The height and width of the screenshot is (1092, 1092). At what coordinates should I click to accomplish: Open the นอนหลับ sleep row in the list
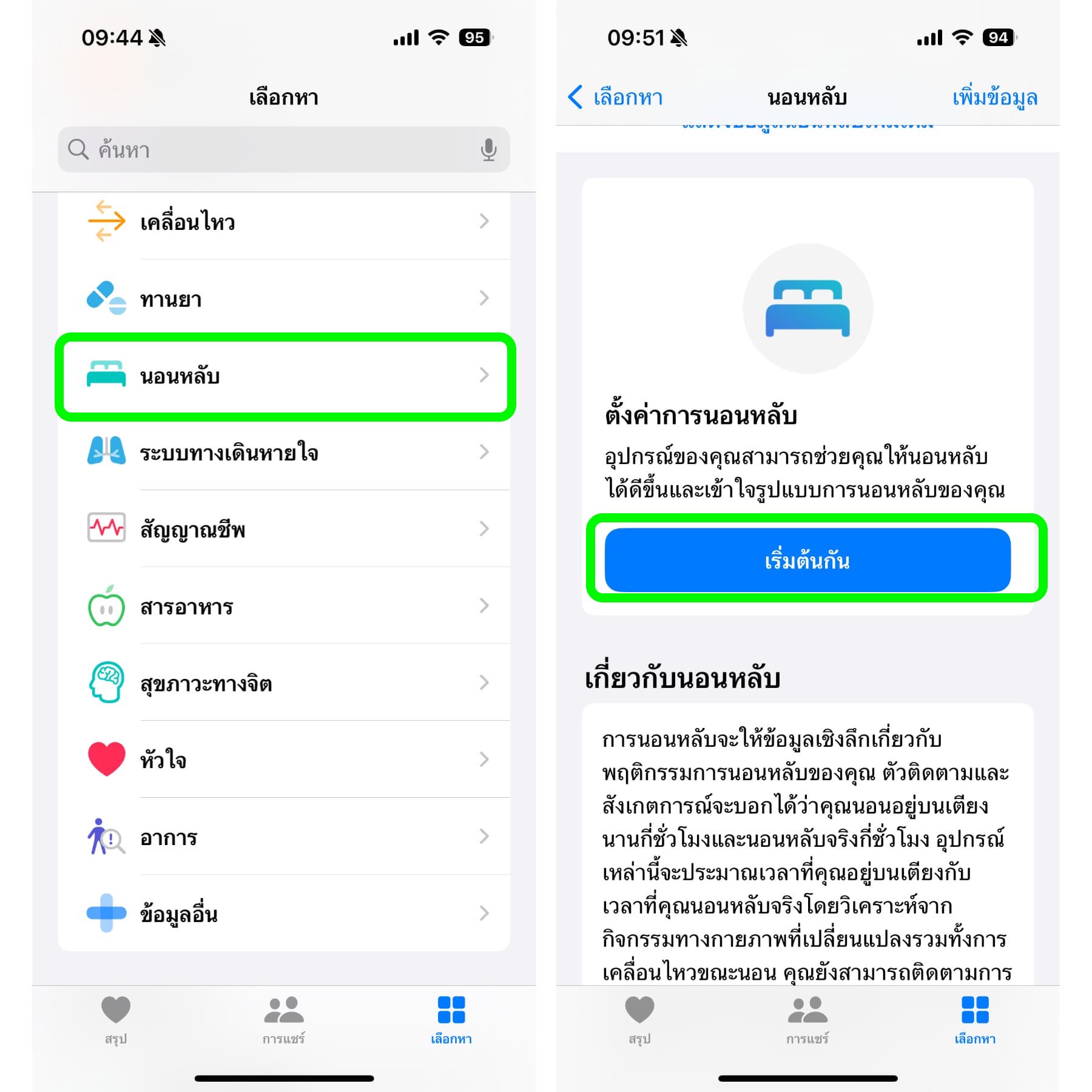[284, 376]
